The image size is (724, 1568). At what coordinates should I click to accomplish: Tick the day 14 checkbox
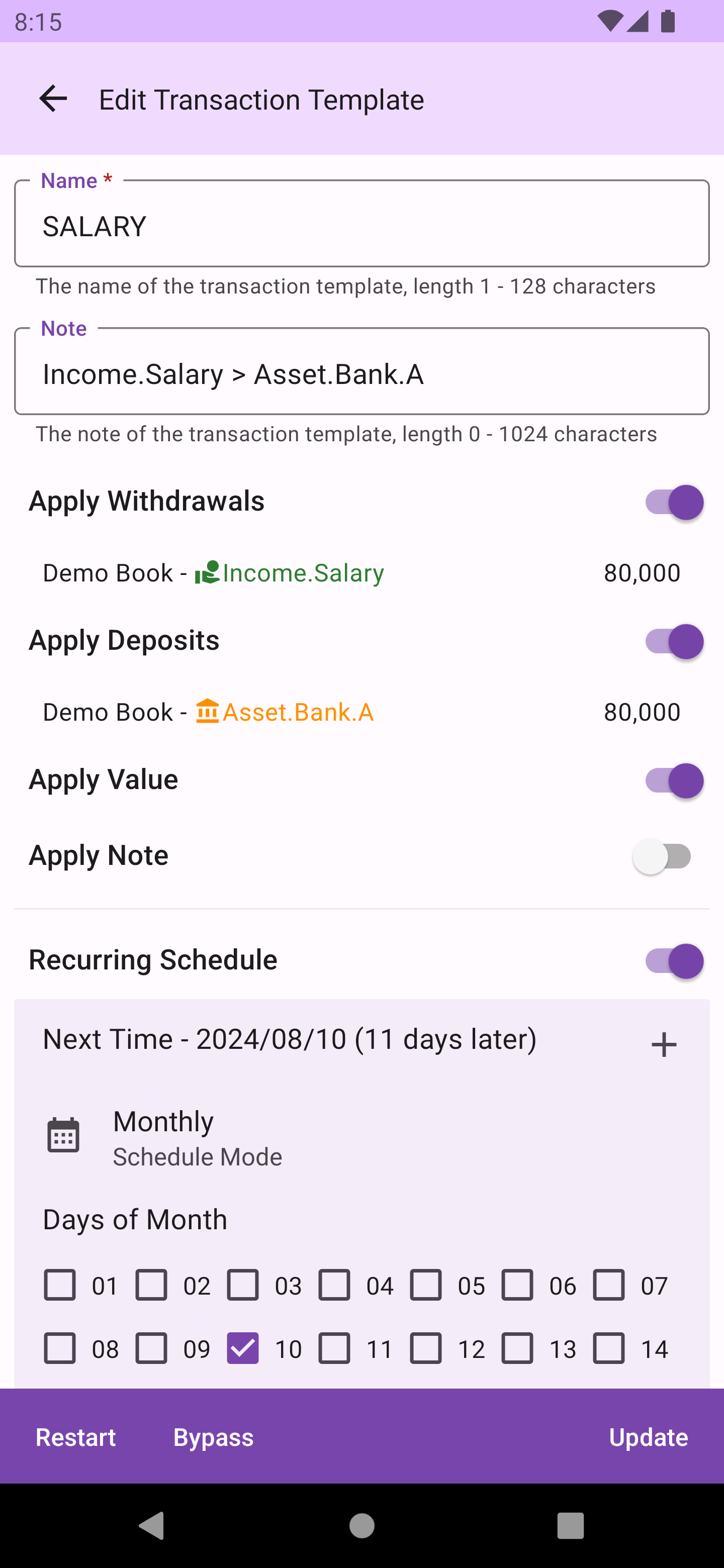tap(609, 1348)
